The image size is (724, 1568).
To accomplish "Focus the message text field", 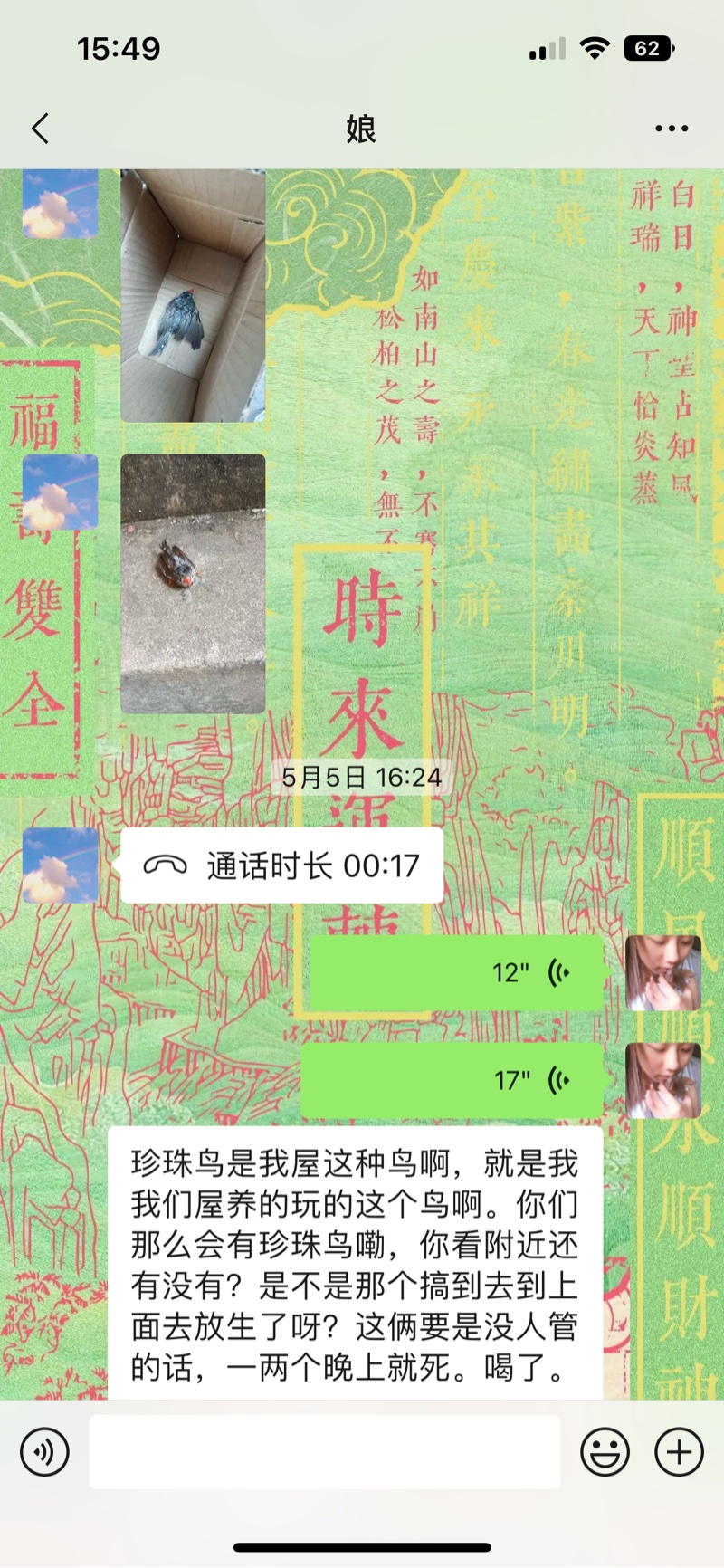I will point(324,1452).
